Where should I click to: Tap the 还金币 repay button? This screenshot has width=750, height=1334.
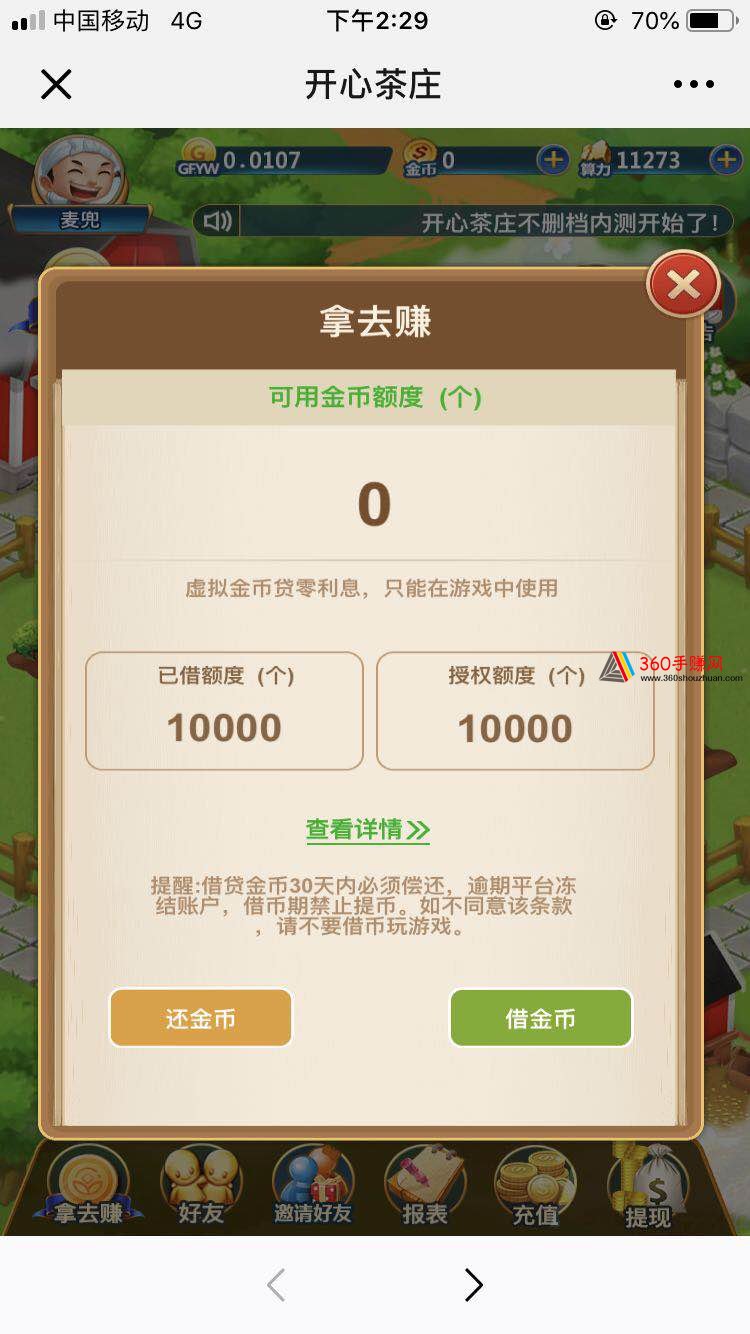point(201,1018)
